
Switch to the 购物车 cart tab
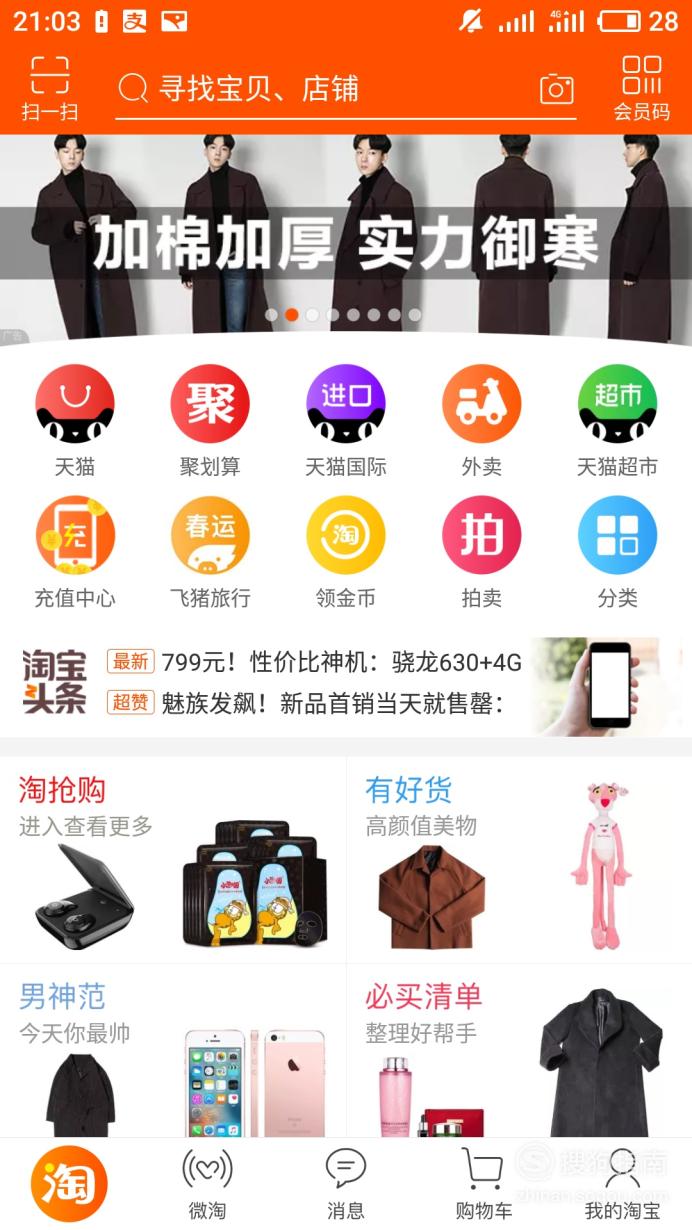point(483,1183)
